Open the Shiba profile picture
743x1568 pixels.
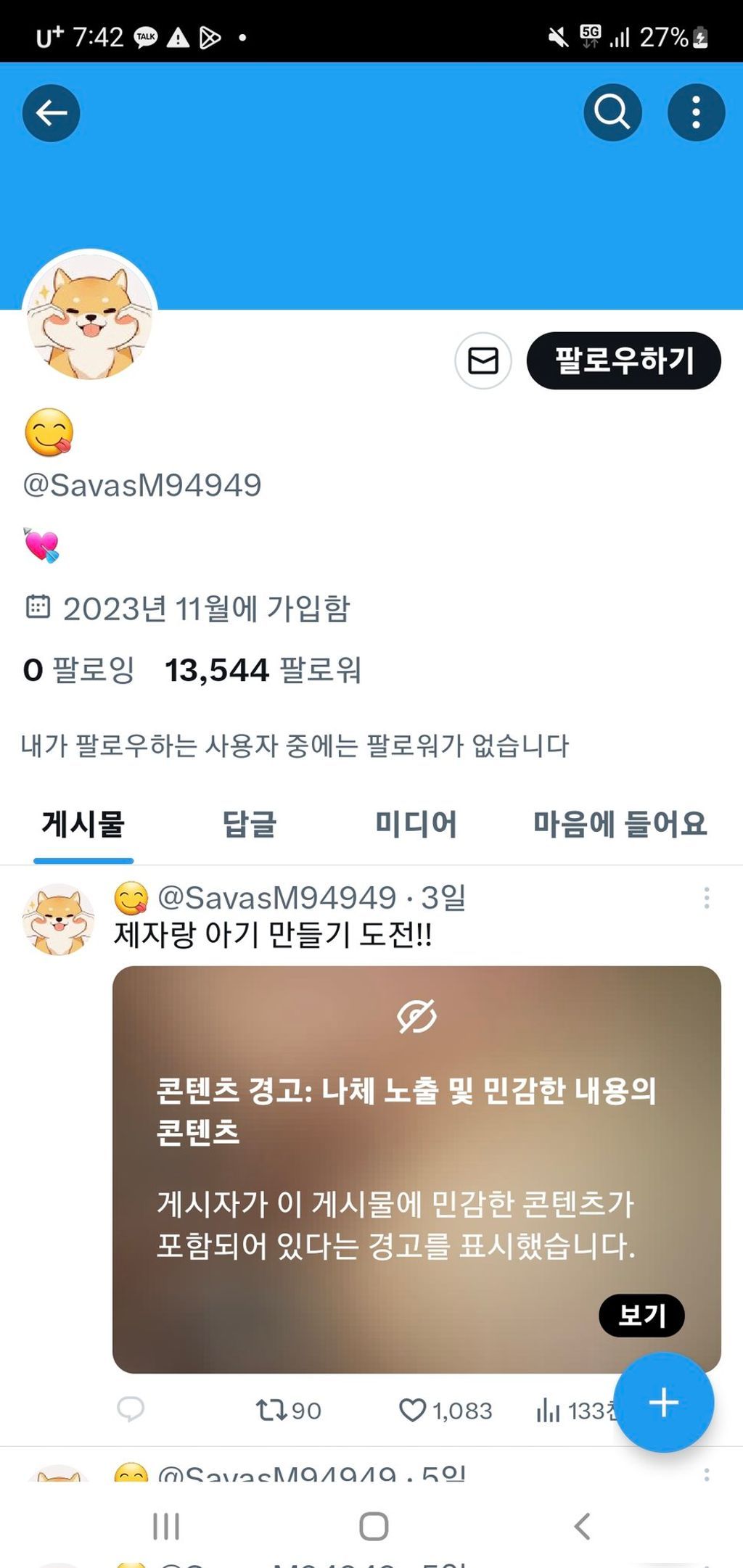[x=89, y=318]
